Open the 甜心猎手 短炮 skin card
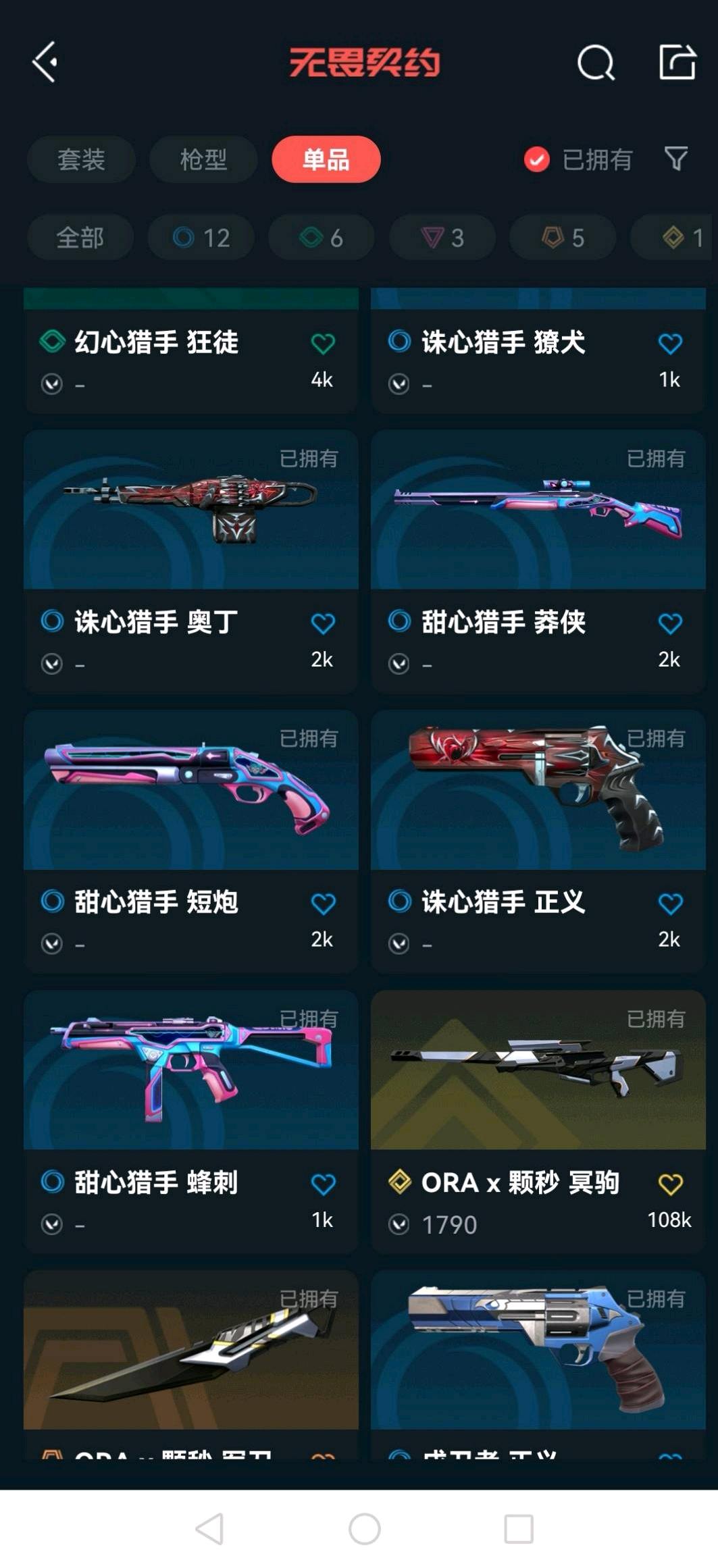This screenshot has width=718, height=1568. pyautogui.click(x=191, y=841)
